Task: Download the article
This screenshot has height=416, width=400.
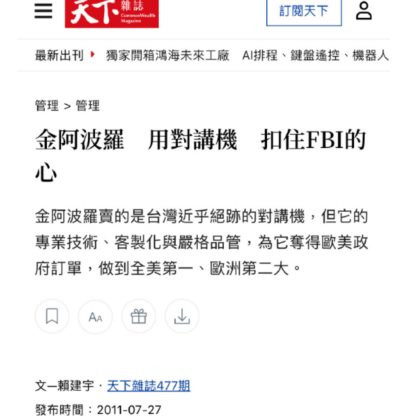Action: (x=182, y=317)
